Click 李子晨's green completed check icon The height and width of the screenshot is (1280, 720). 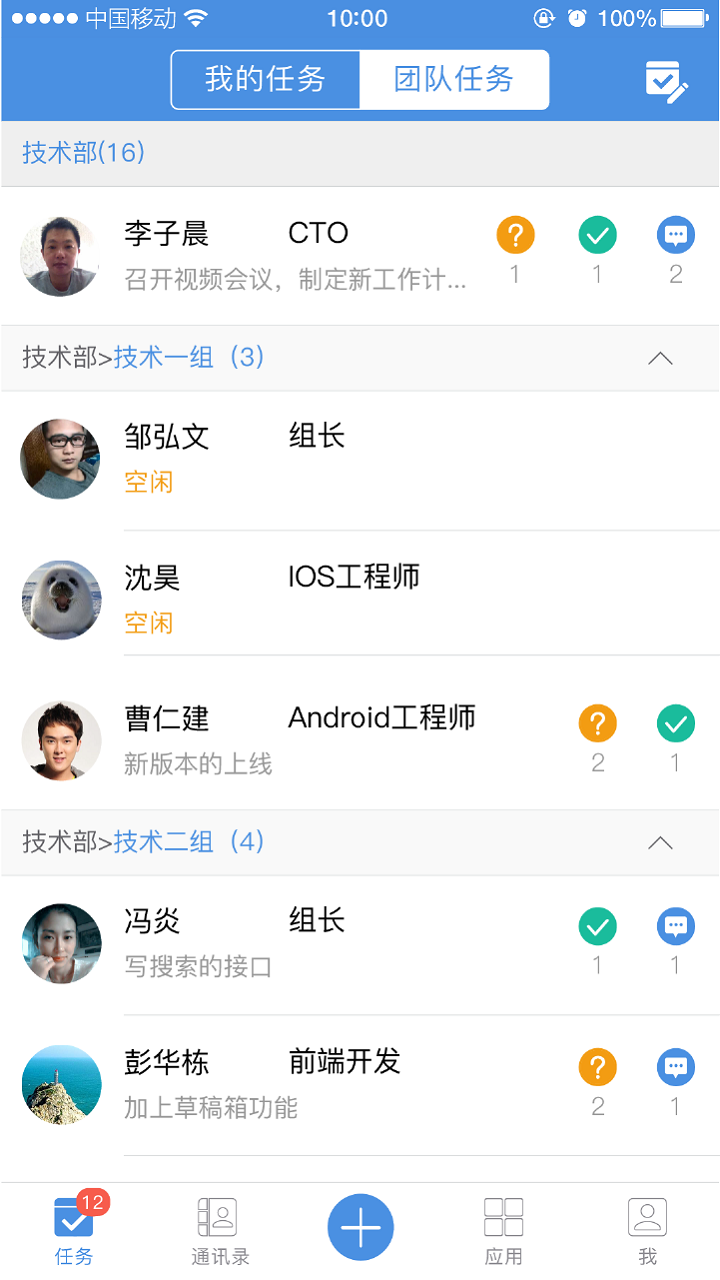click(597, 235)
